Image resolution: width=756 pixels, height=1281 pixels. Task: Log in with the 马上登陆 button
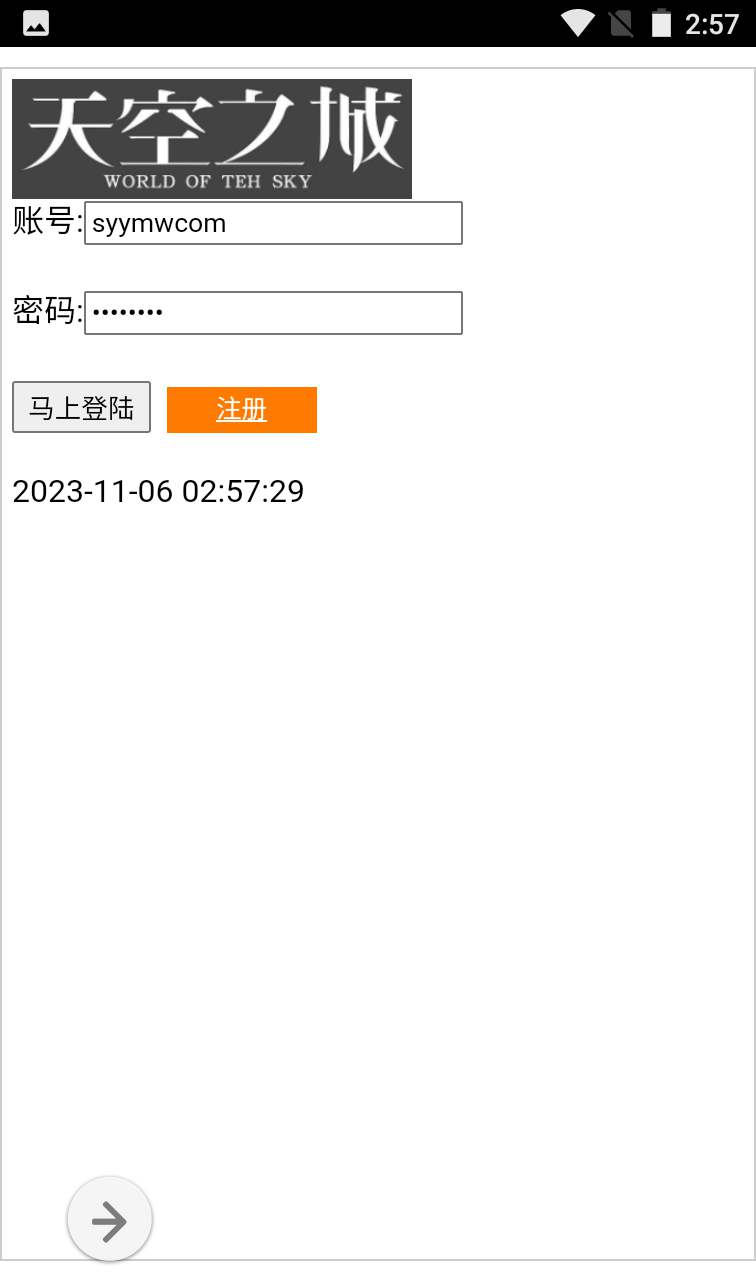[x=81, y=407]
